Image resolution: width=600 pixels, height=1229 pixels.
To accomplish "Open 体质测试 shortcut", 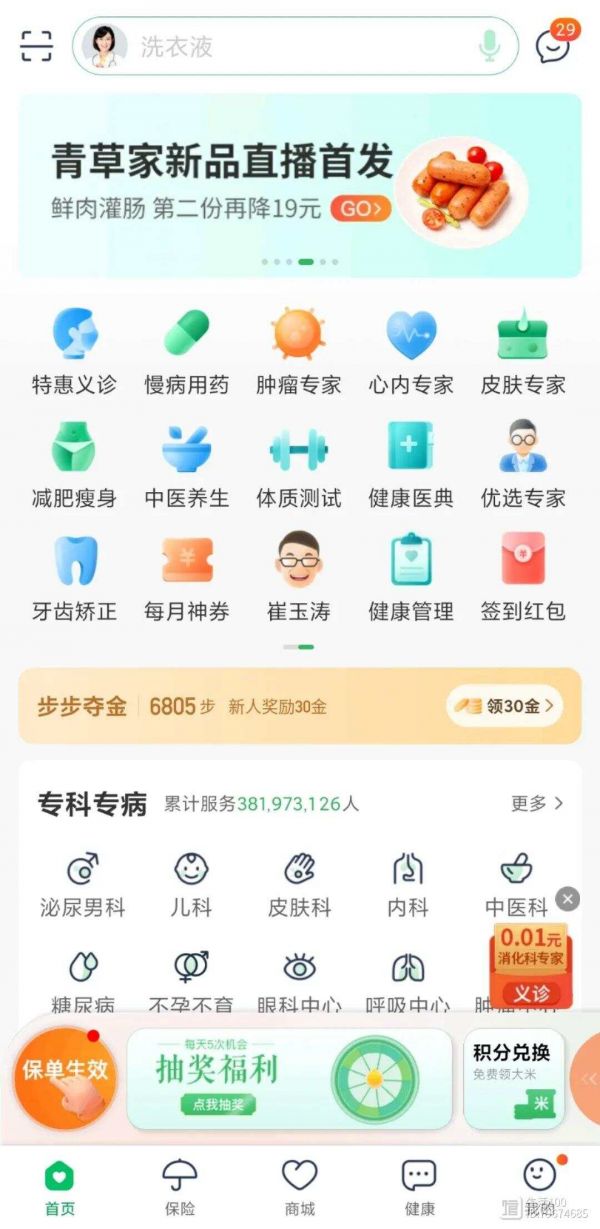I will tap(299, 465).
